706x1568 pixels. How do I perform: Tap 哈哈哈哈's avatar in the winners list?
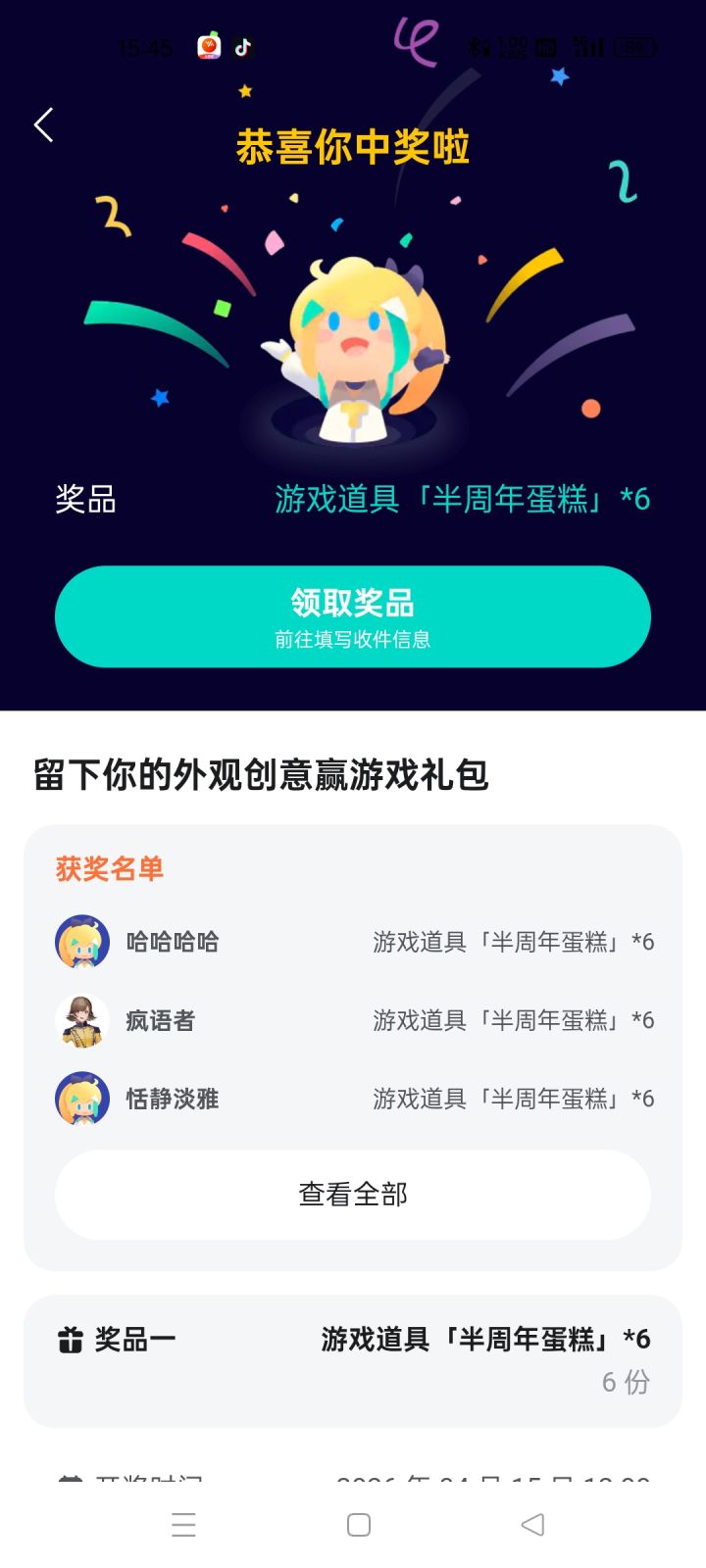click(81, 941)
